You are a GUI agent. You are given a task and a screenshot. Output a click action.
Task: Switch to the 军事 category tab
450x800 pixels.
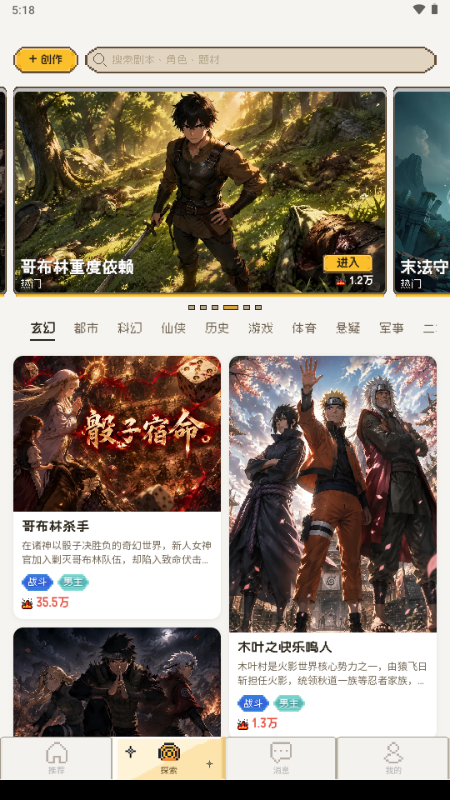[391, 328]
